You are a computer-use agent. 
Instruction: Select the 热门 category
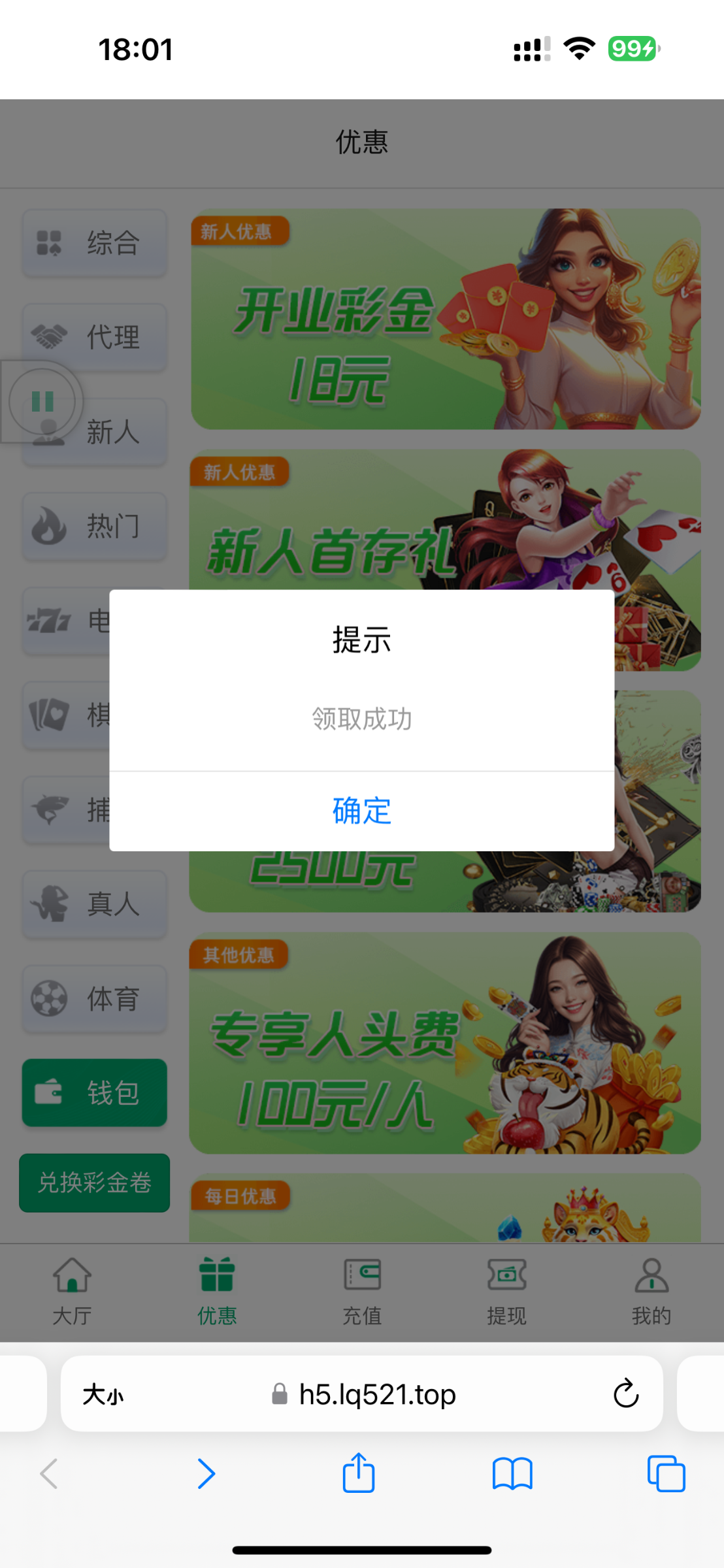95,526
